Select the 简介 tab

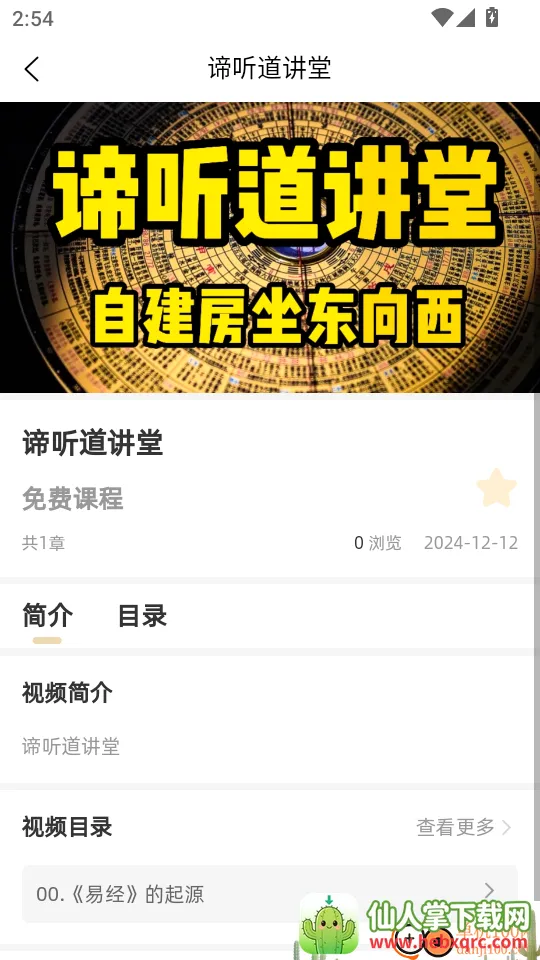coord(47,616)
